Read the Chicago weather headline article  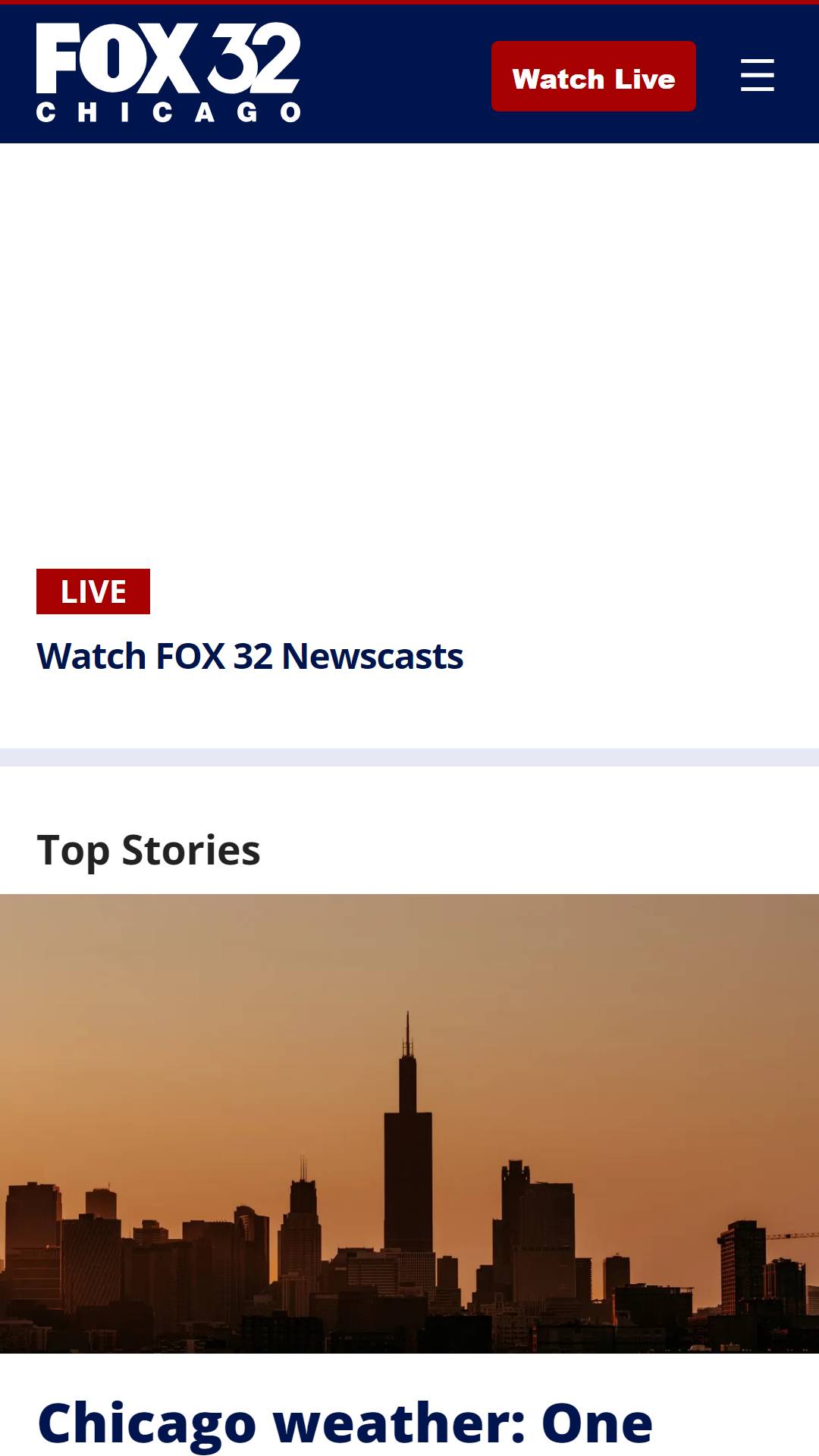coord(345,1423)
